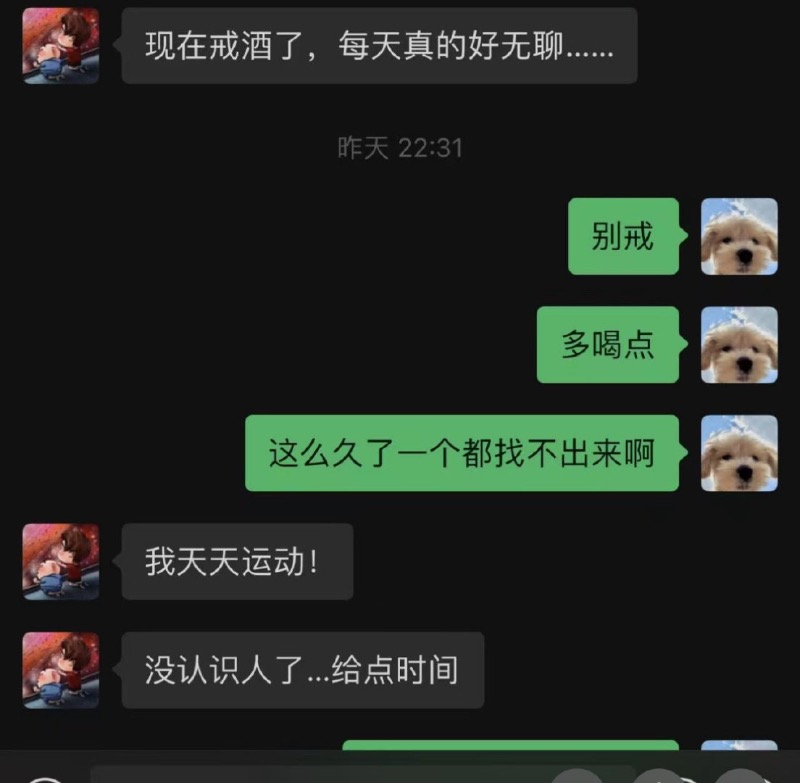The image size is (800, 783).
Task: Open sender's avatar beside "现在戒酒了" message
Action: [x=61, y=46]
